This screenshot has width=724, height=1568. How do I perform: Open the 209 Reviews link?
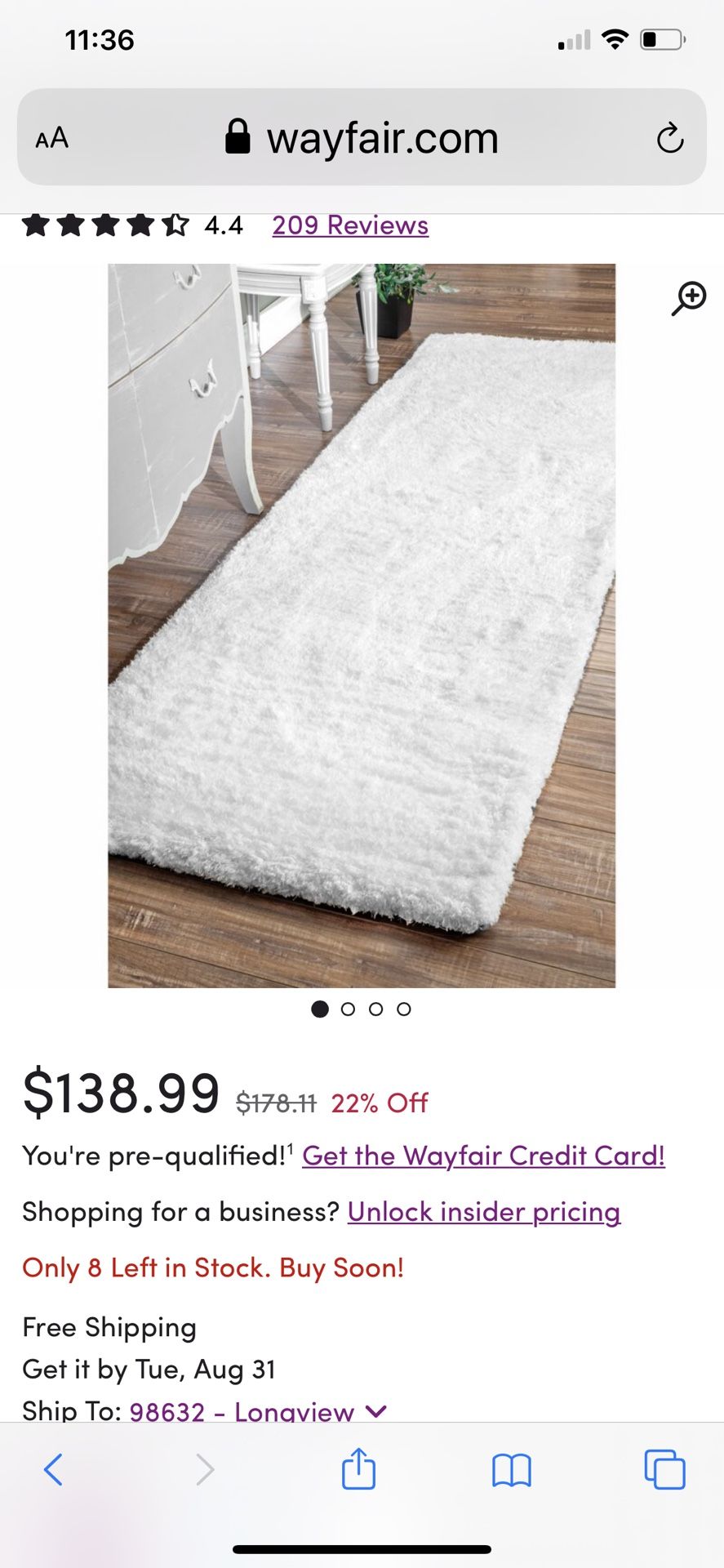[x=350, y=225]
